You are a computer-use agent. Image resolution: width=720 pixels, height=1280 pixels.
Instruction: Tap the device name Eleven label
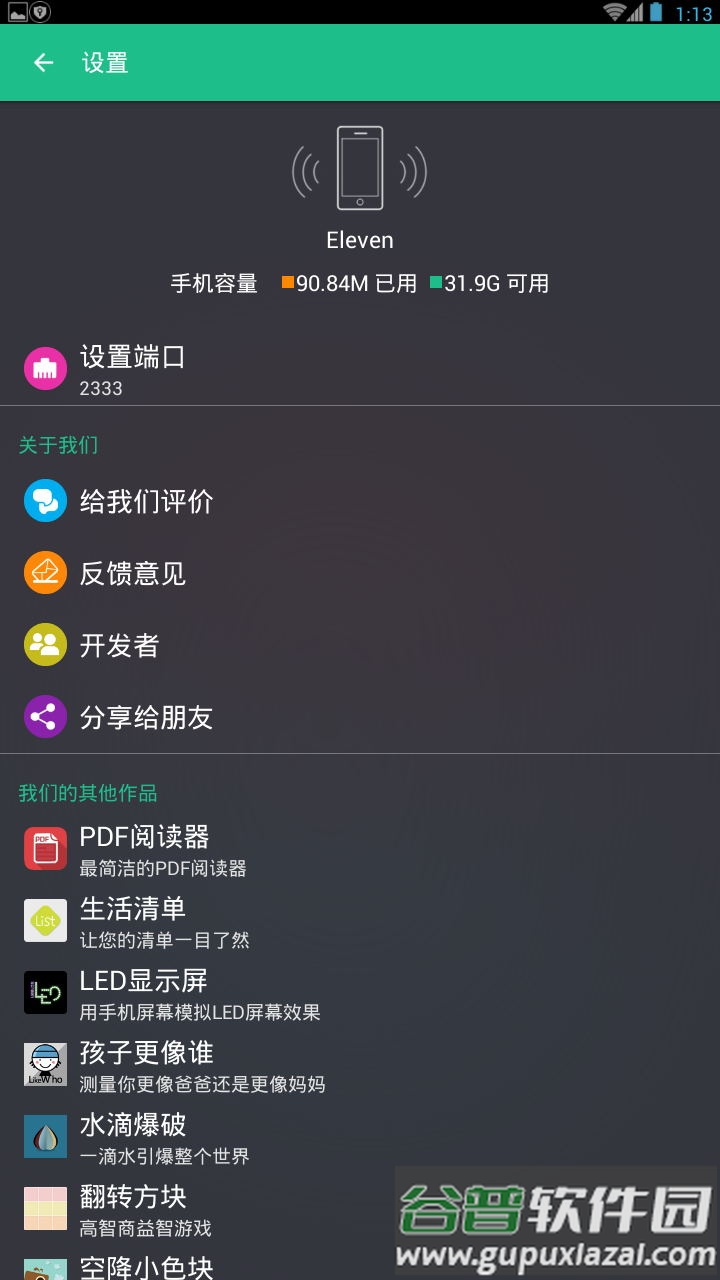pyautogui.click(x=359, y=240)
